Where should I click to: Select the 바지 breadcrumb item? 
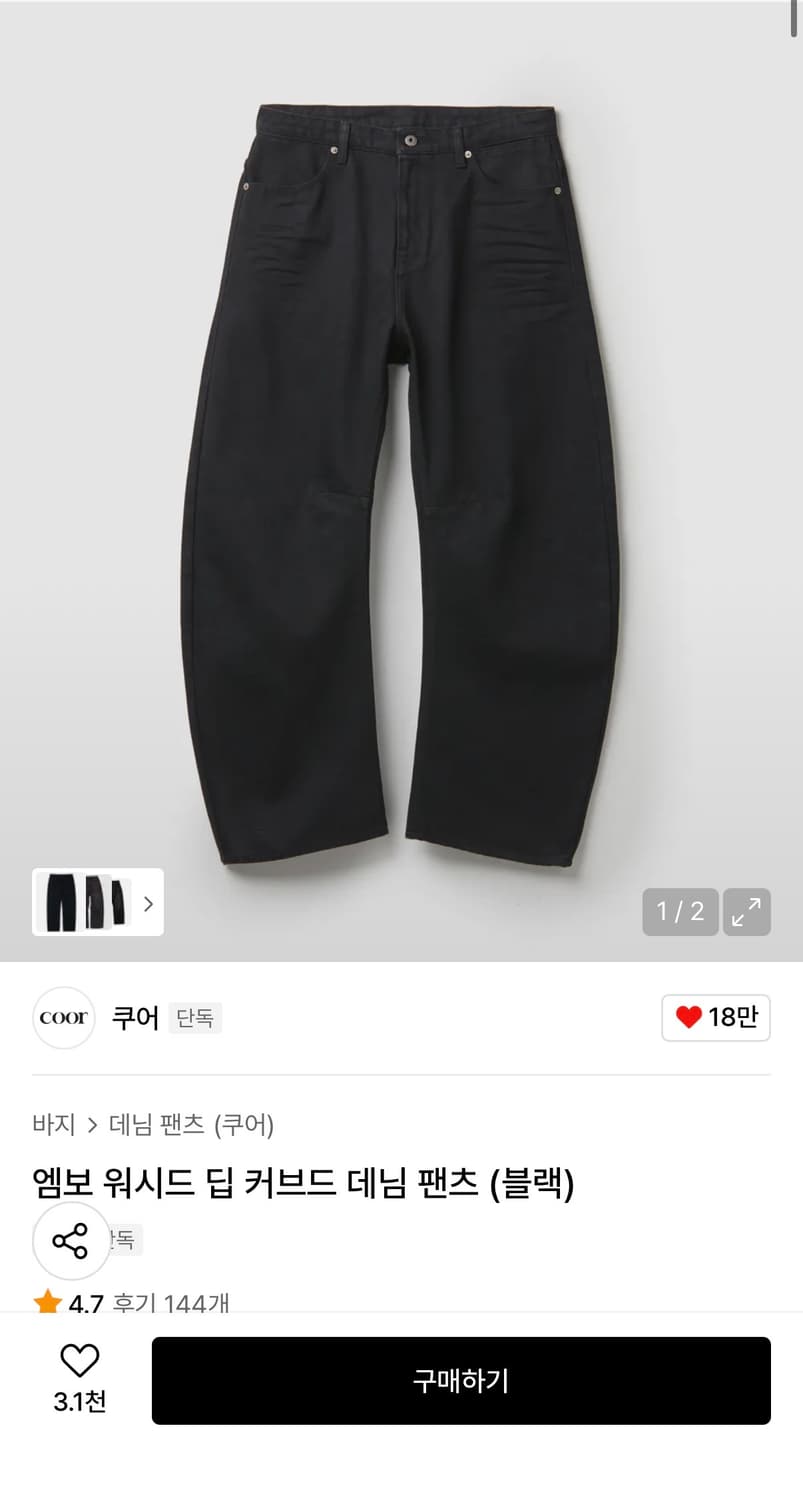pyautogui.click(x=52, y=1124)
